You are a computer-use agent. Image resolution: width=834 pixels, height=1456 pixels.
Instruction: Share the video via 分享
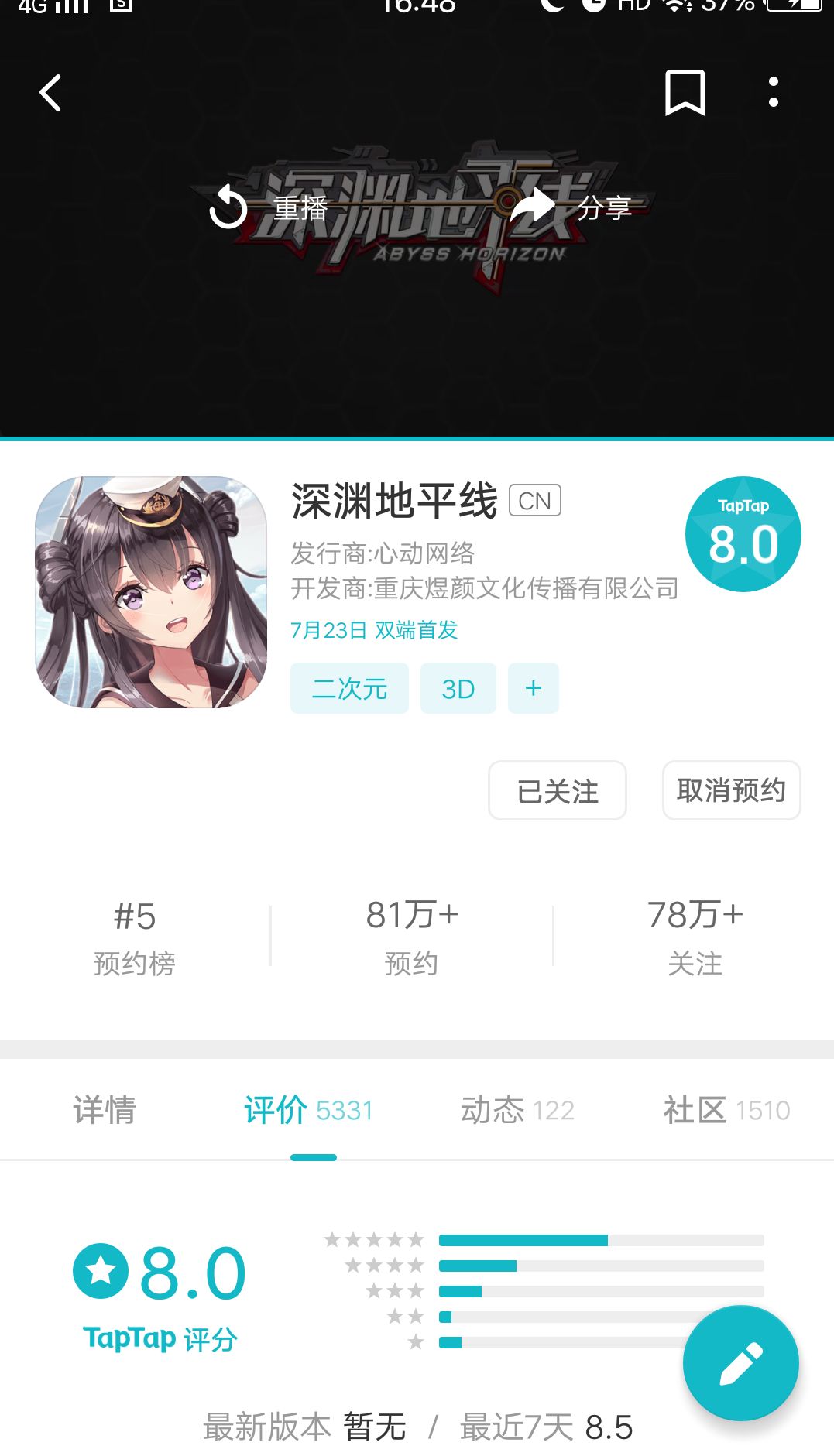[571, 207]
